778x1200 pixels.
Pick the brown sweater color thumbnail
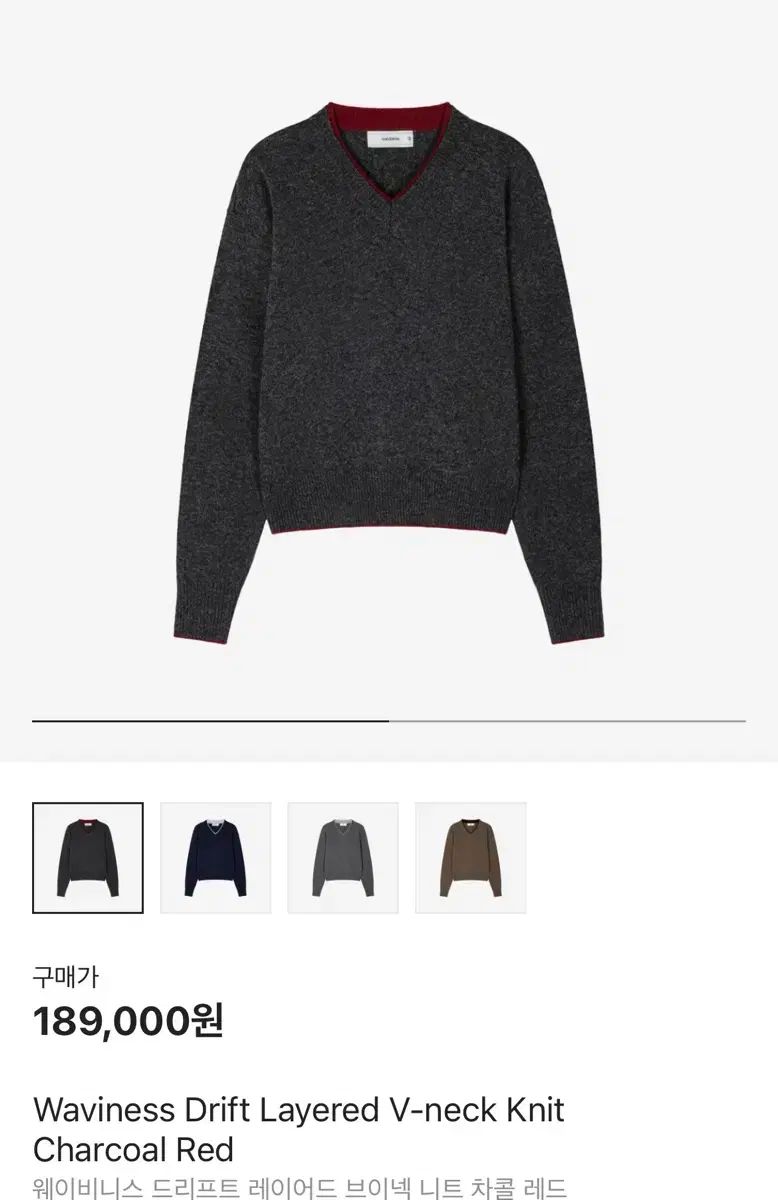point(470,857)
